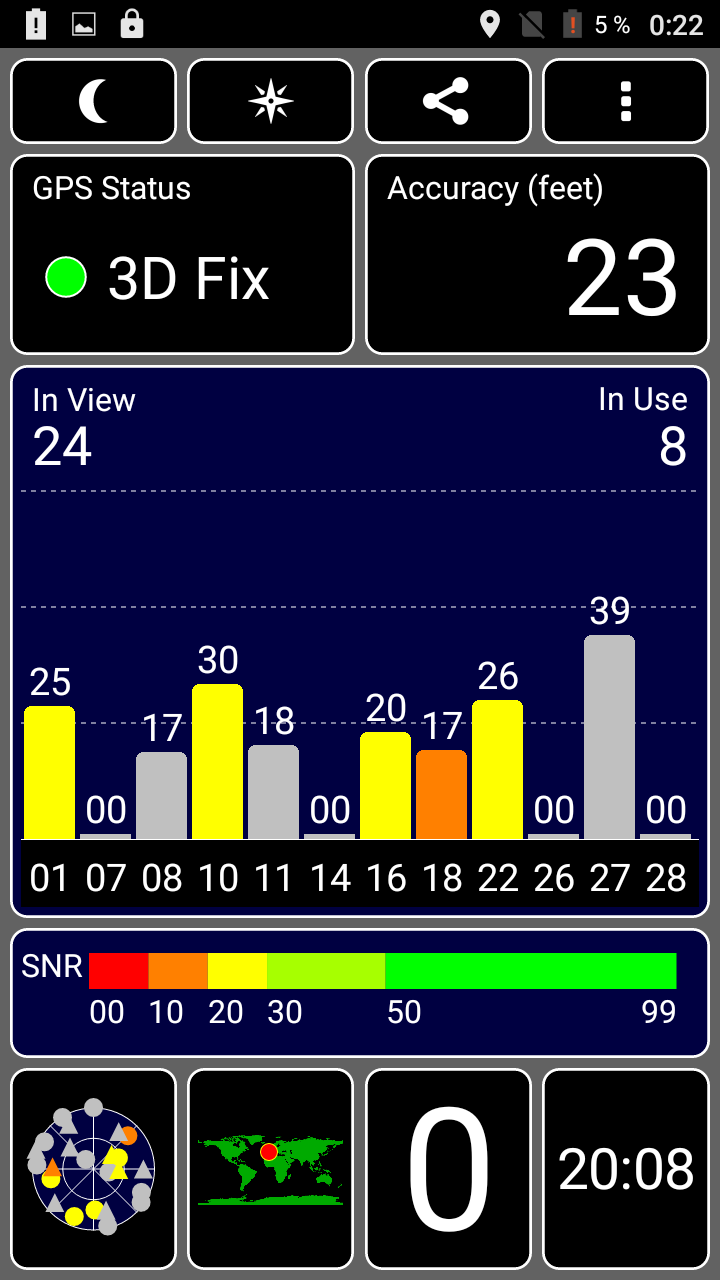Open the three-dot overflow menu

tap(626, 101)
